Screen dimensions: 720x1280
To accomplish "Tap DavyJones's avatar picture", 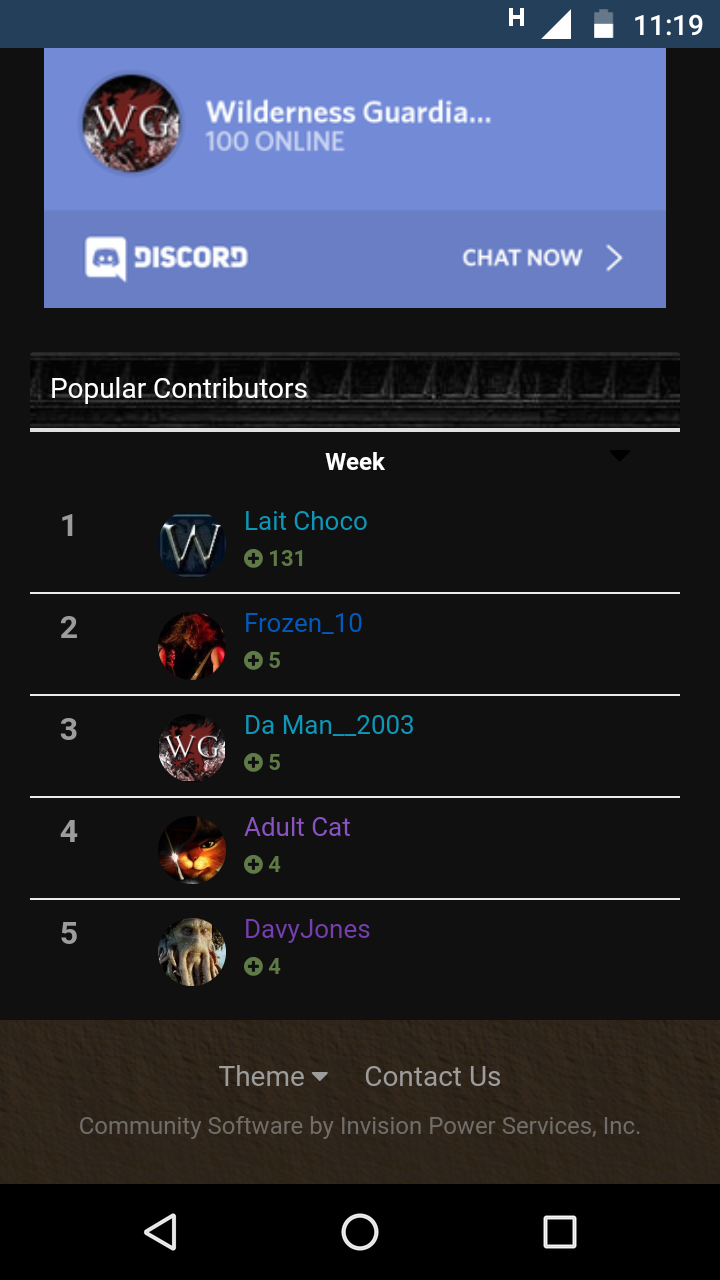I will pos(192,953).
